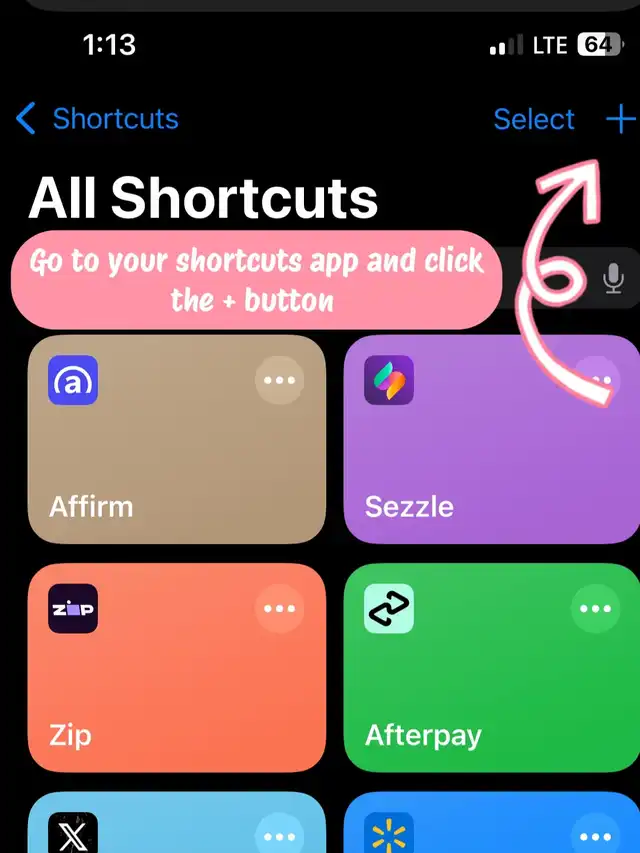Go back to the Shortcuts list
The height and width of the screenshot is (853, 640).
click(97, 119)
